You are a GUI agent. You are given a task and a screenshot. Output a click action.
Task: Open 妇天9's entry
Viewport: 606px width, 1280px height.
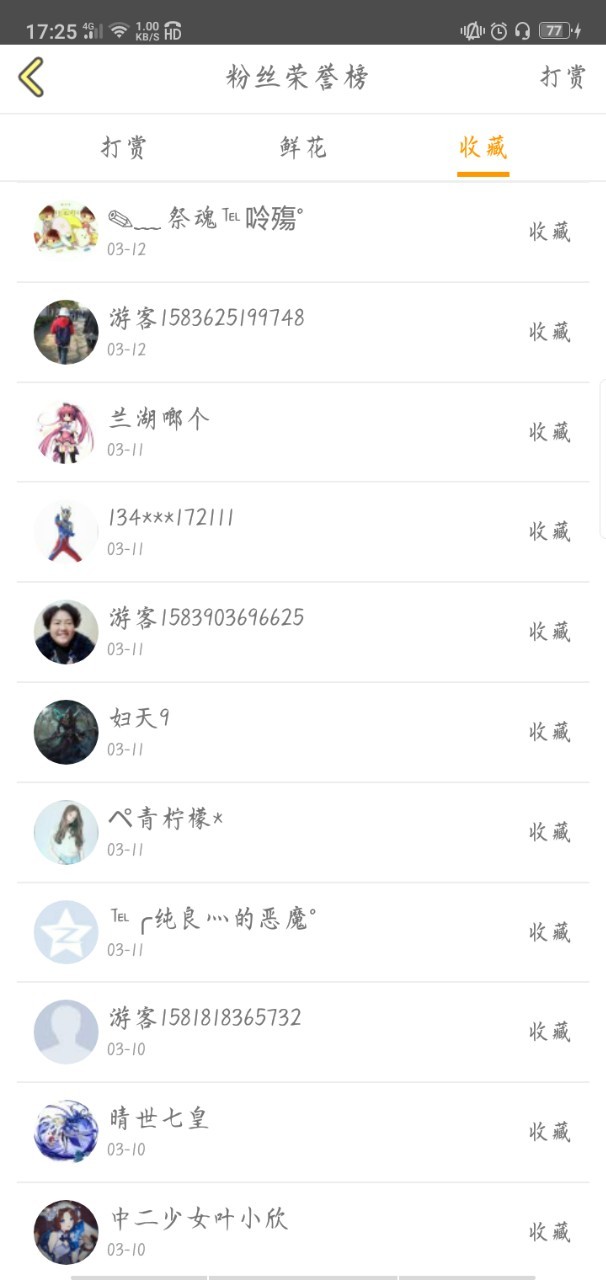pos(303,732)
